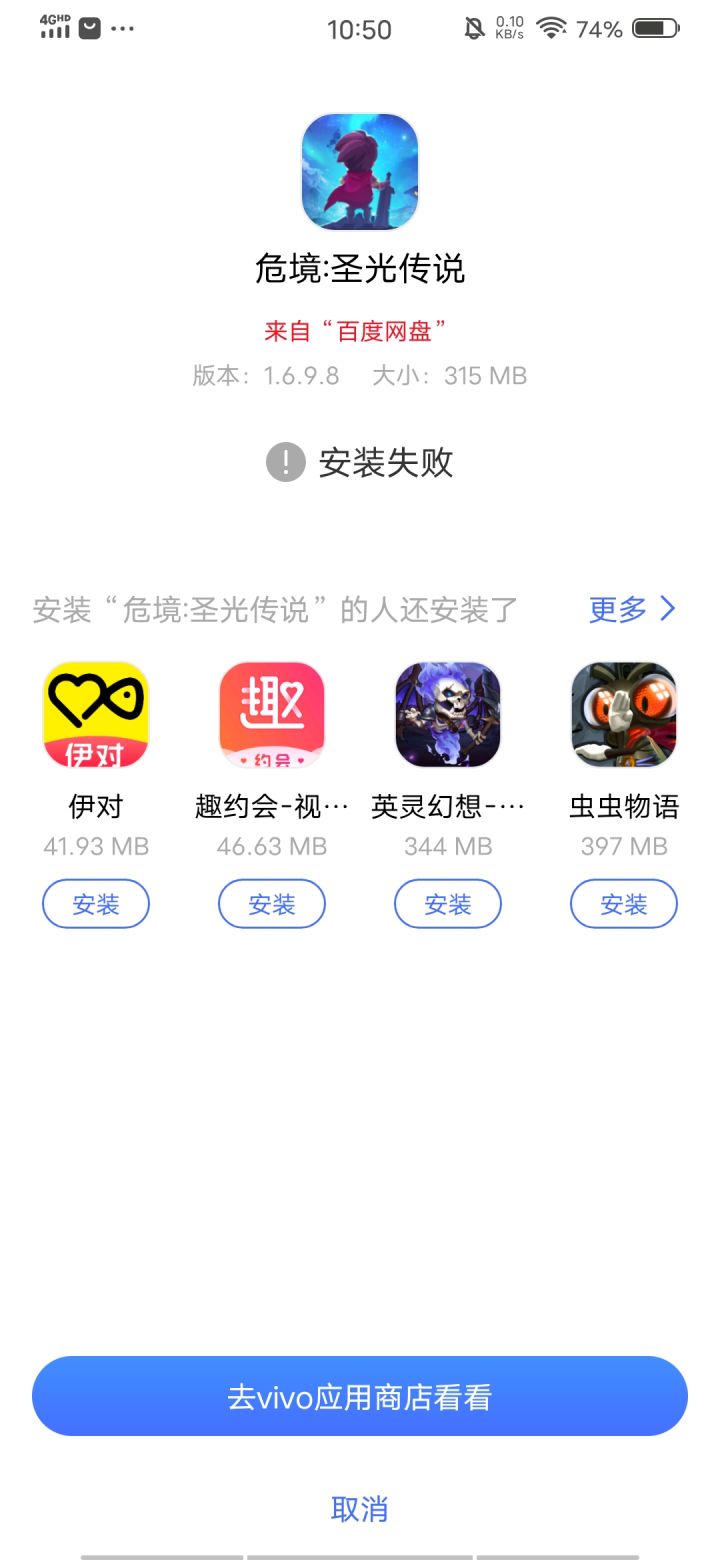This screenshot has height=1560, width=720.
Task: Tap the 英灵幻想 app icon
Action: [447, 714]
